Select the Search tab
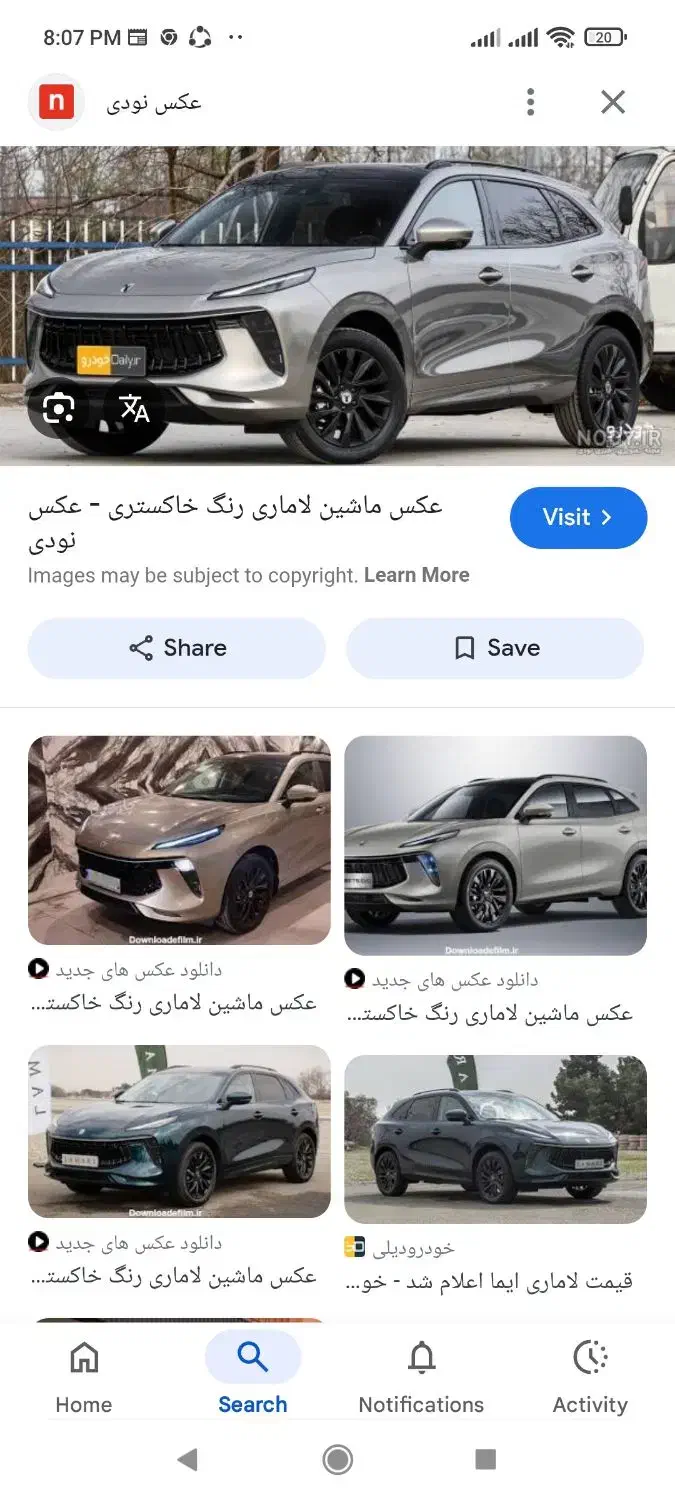Screen dimensions: 675x1500 (x=253, y=1376)
